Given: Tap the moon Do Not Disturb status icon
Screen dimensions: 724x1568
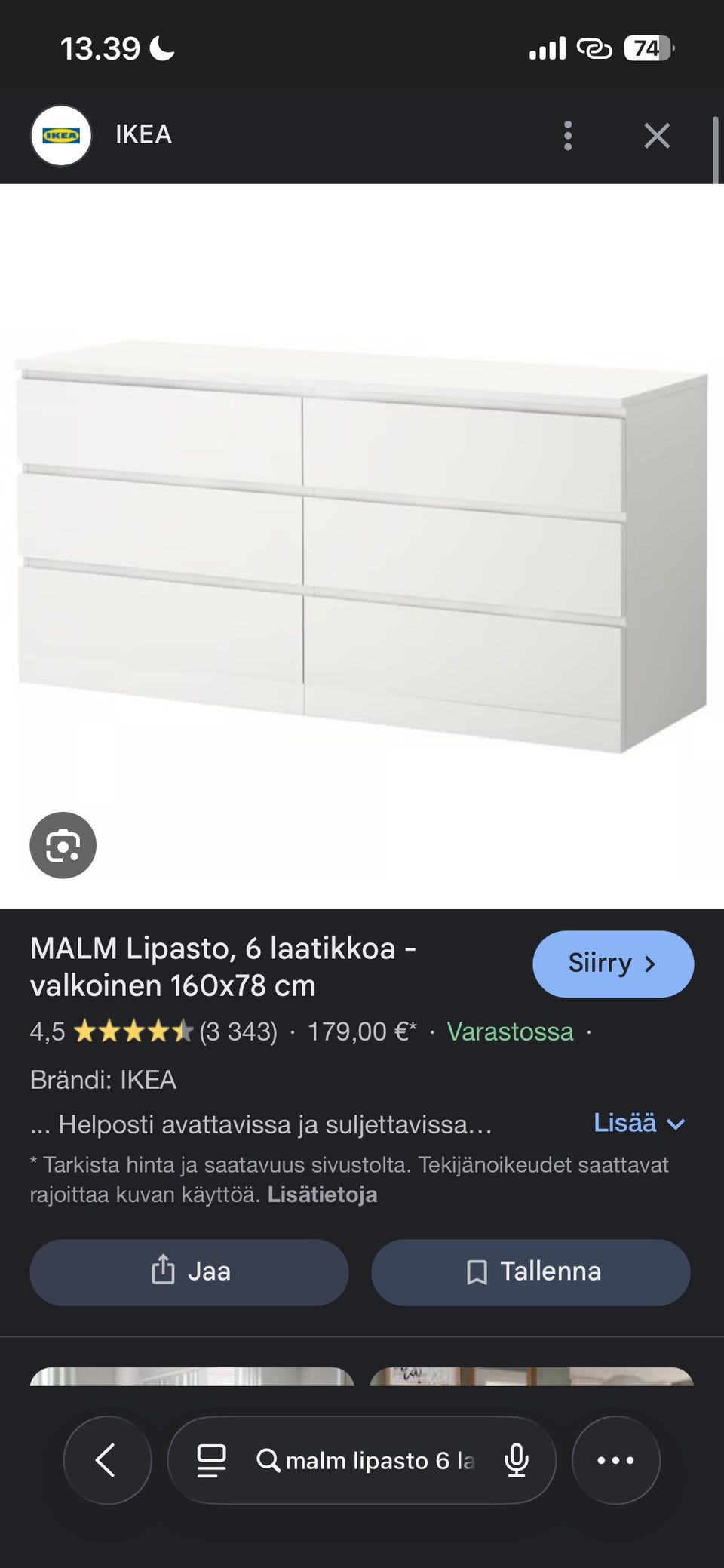Looking at the screenshot, I should click(161, 48).
